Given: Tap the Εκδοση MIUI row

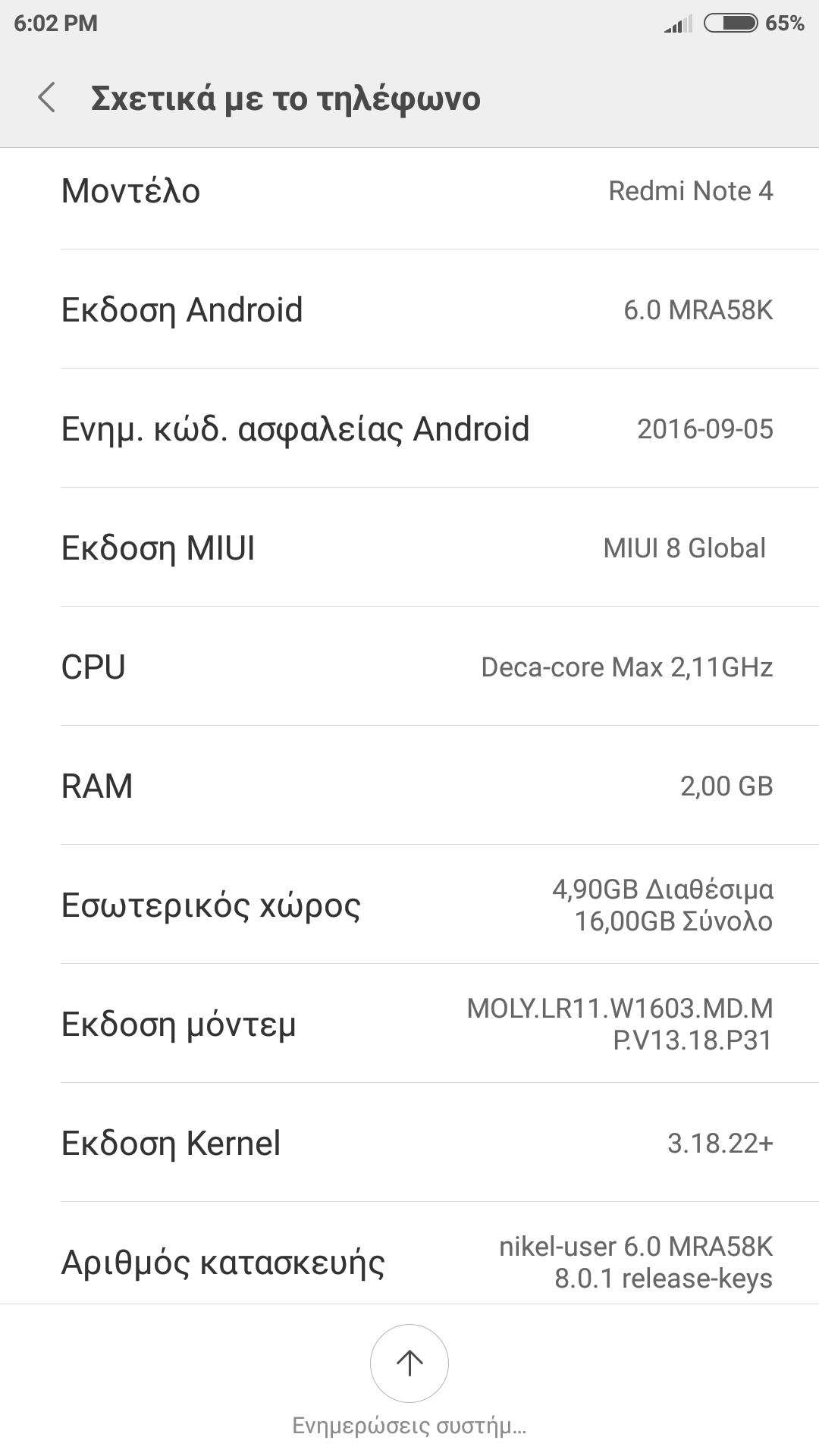Looking at the screenshot, I should pos(409,548).
